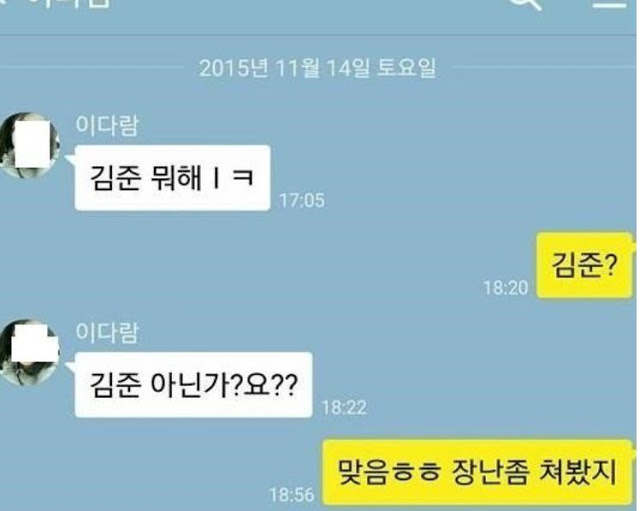
Task: Open 이다람's profile picture beside 김준 뭐해
Action: pyautogui.click(x=30, y=146)
